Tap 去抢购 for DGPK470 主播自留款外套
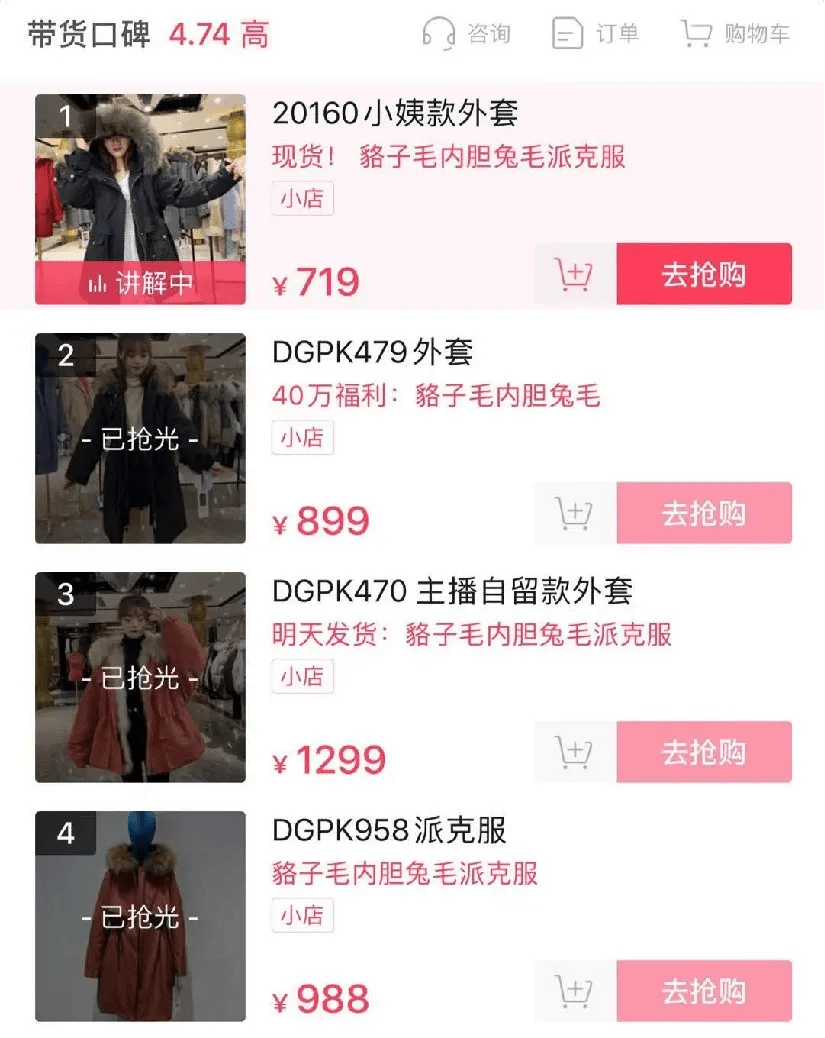Image resolution: width=825 pixels, height=1038 pixels. pos(704,752)
